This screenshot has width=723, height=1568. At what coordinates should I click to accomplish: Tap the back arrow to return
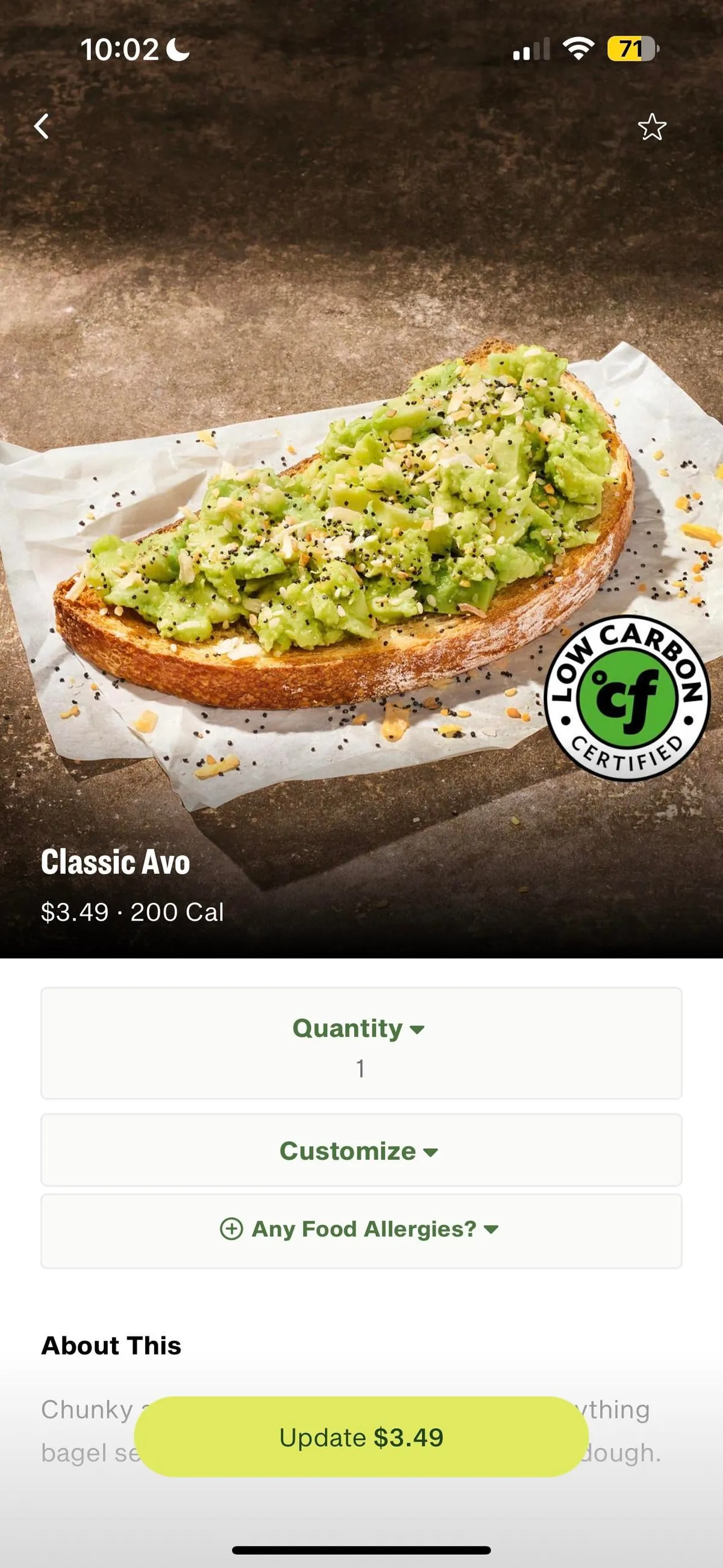coord(41,127)
